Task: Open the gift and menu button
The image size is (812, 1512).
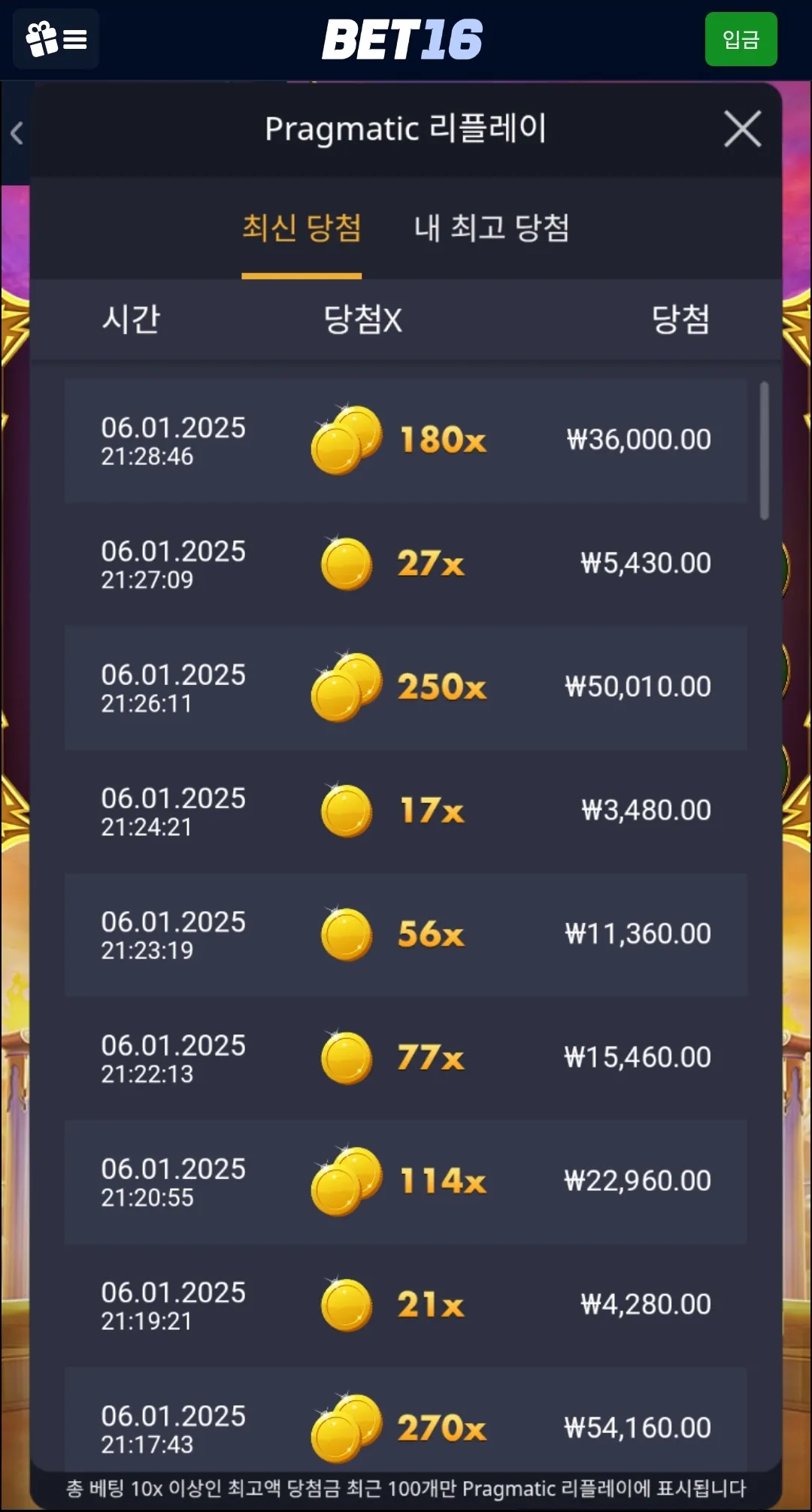Action: coord(56,39)
